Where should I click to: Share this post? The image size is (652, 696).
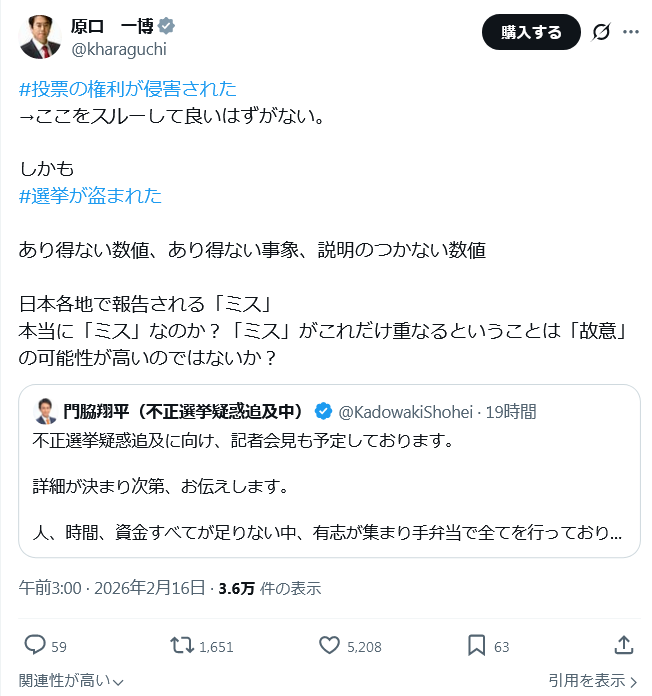click(624, 646)
